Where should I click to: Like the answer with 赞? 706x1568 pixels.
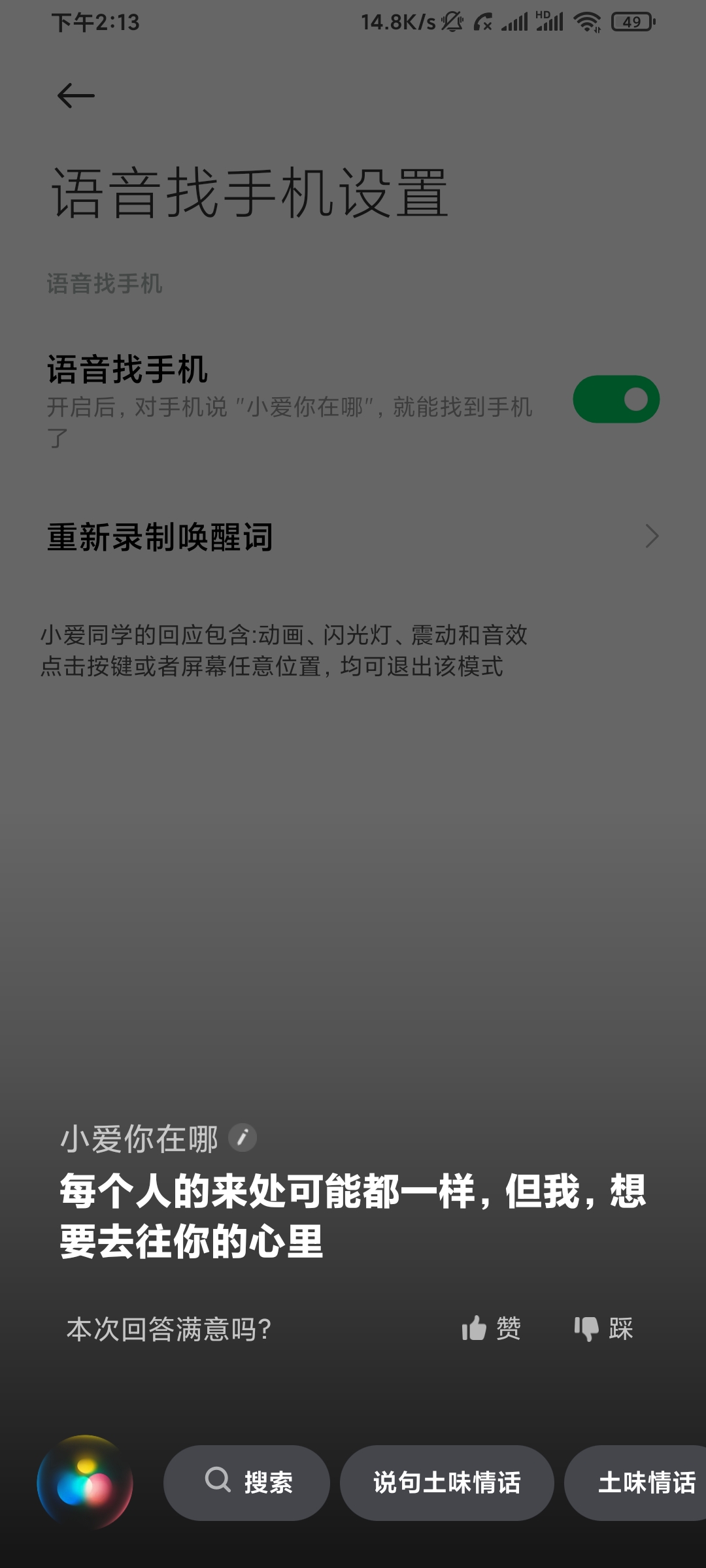click(x=492, y=1328)
